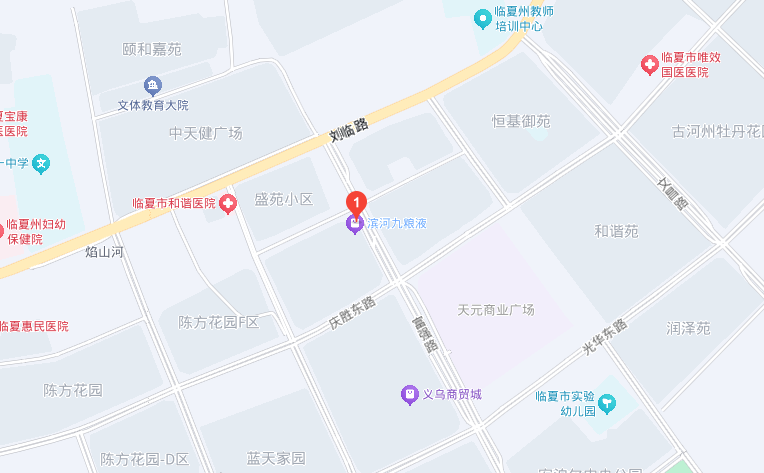The height and width of the screenshot is (473, 764).
Task: Open the 临夏市唯效国医院 hospital marker
Action: click(x=649, y=65)
